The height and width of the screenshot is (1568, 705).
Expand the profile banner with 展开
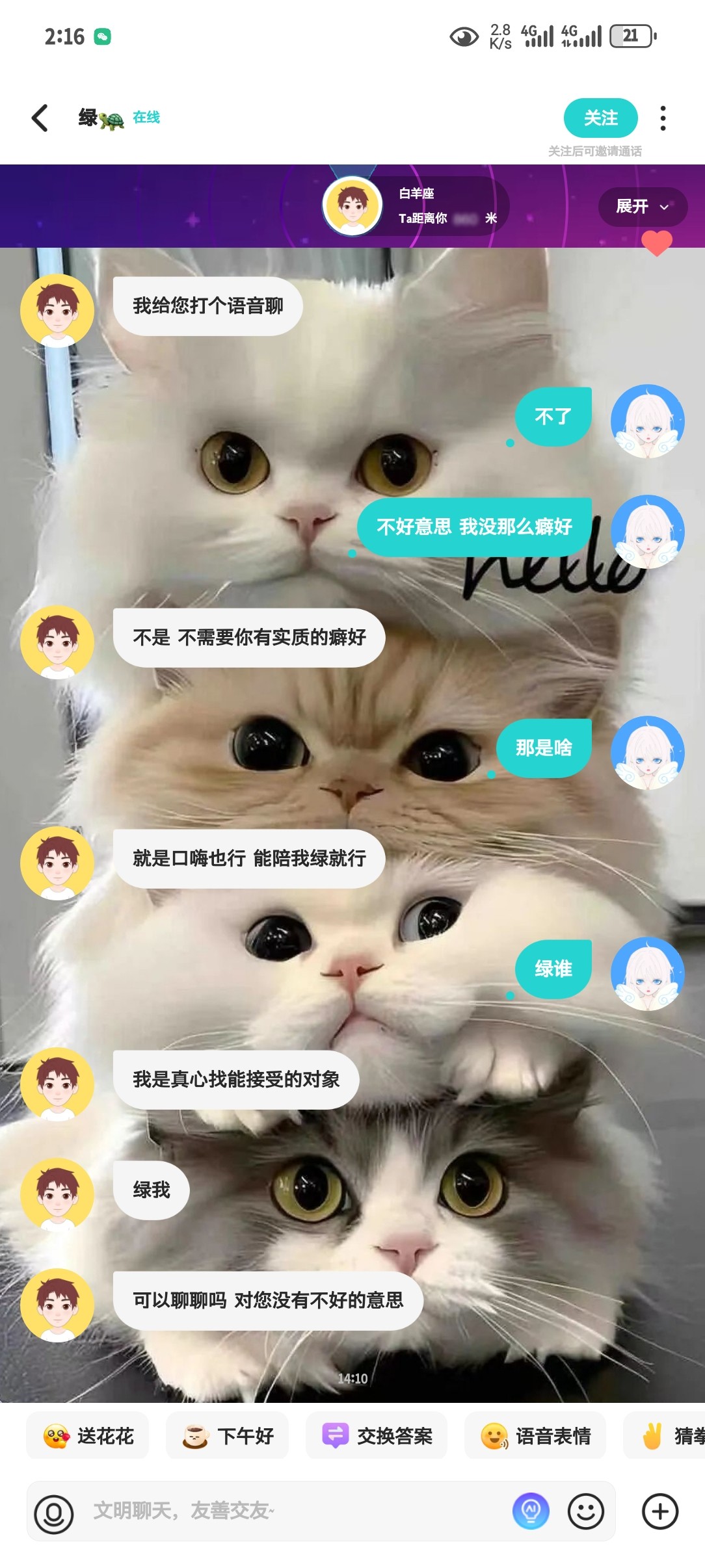[x=642, y=207]
